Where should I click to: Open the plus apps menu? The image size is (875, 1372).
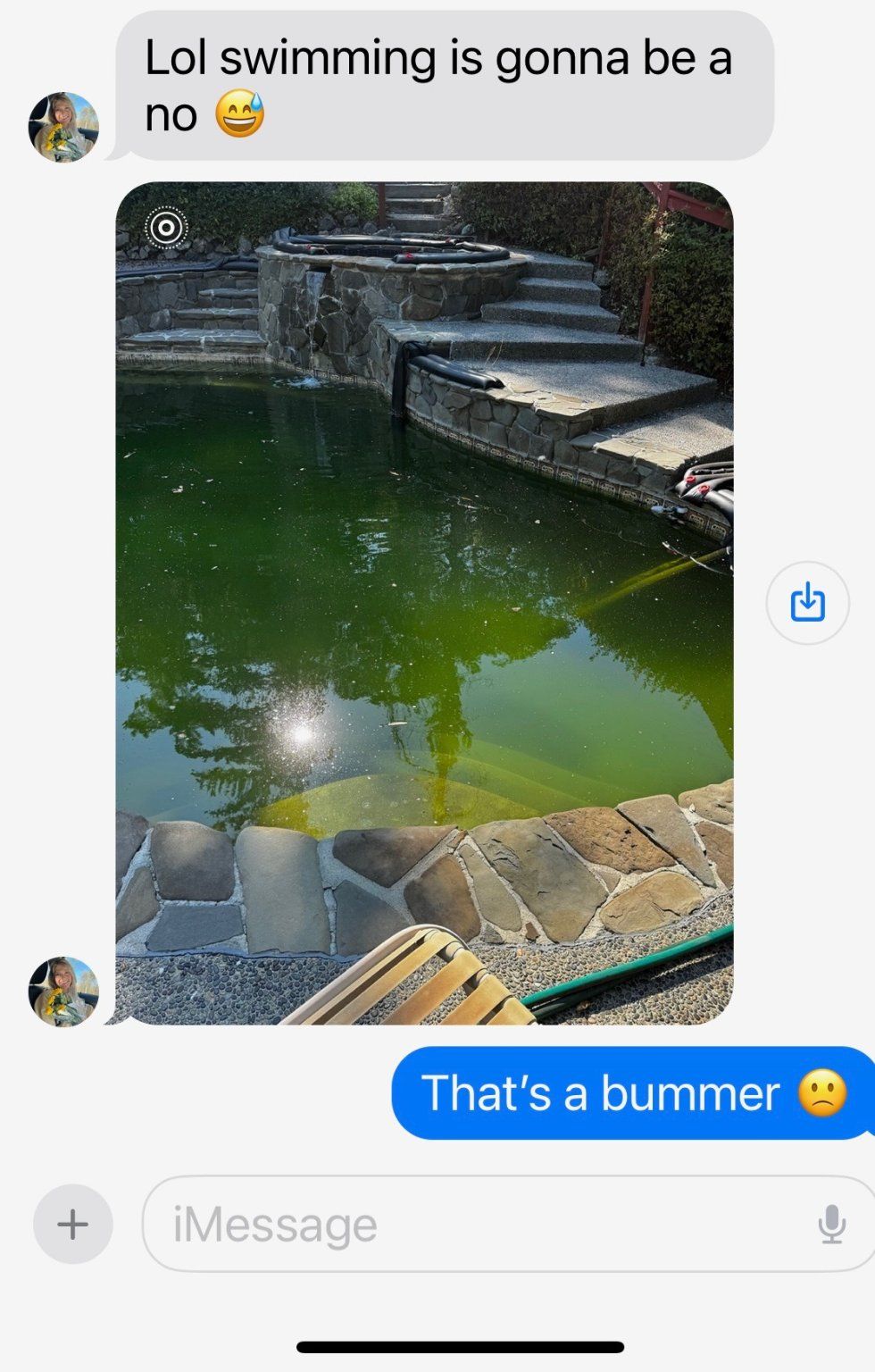pyautogui.click(x=73, y=1224)
